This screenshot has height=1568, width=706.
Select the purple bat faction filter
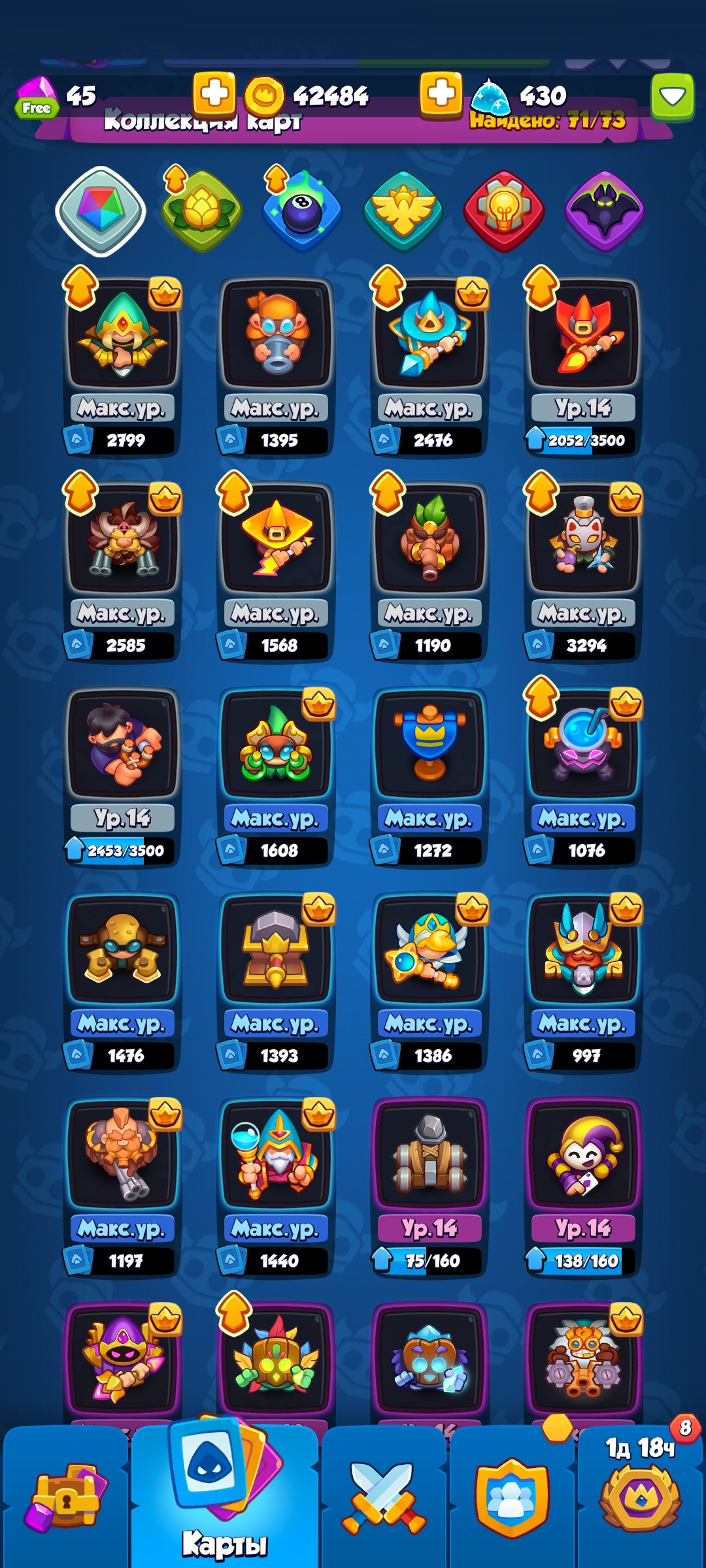(605, 211)
